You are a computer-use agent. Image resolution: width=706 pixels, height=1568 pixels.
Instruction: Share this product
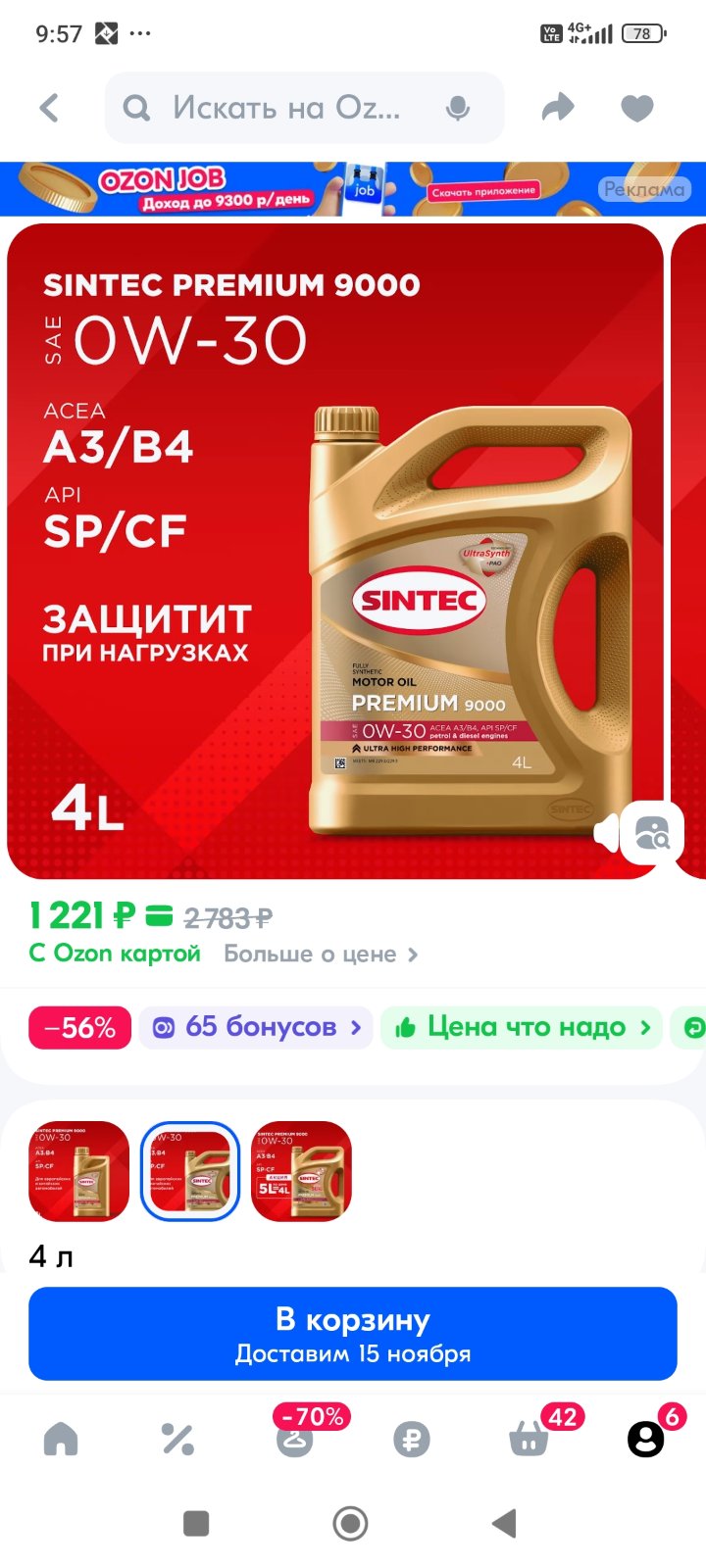pyautogui.click(x=558, y=108)
